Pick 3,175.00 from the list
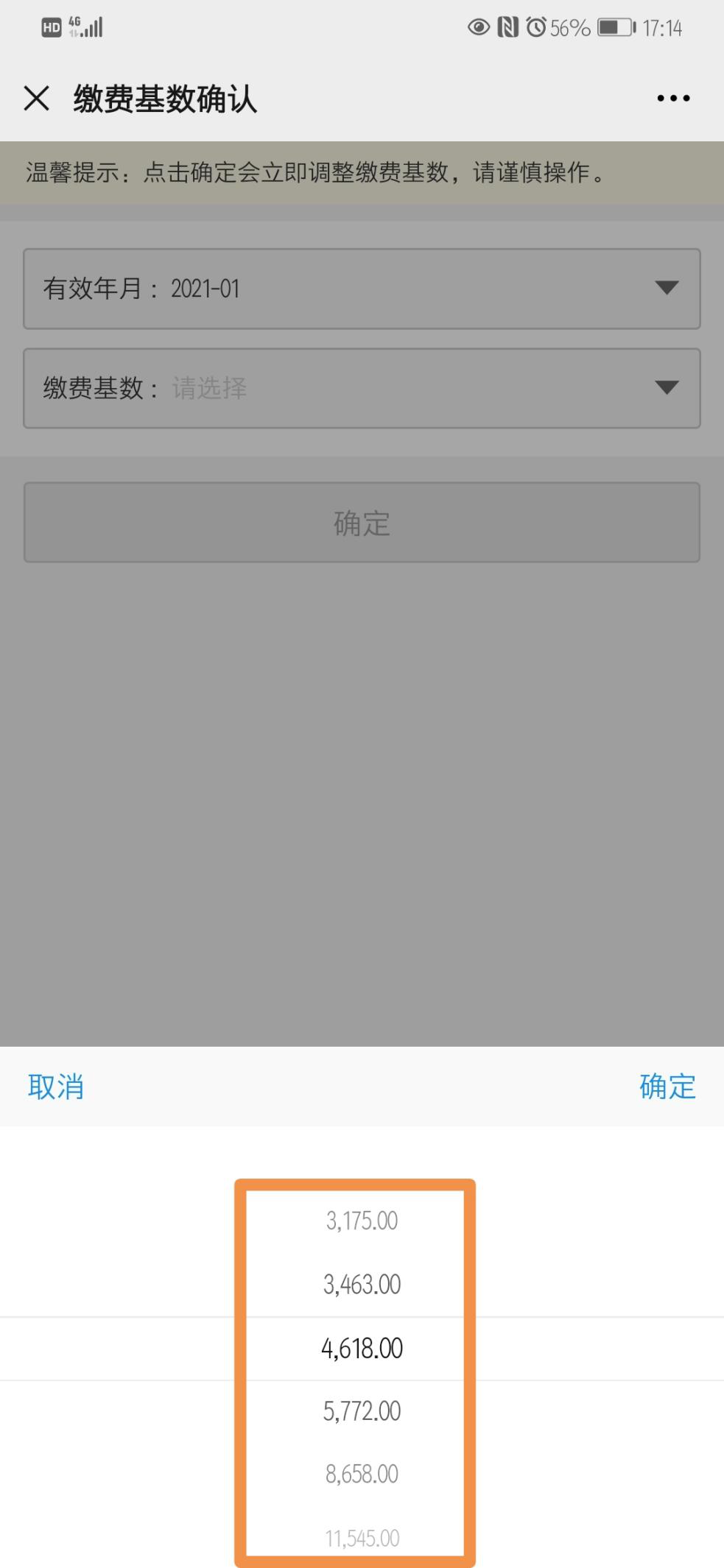This screenshot has width=724, height=1568. point(362,1221)
